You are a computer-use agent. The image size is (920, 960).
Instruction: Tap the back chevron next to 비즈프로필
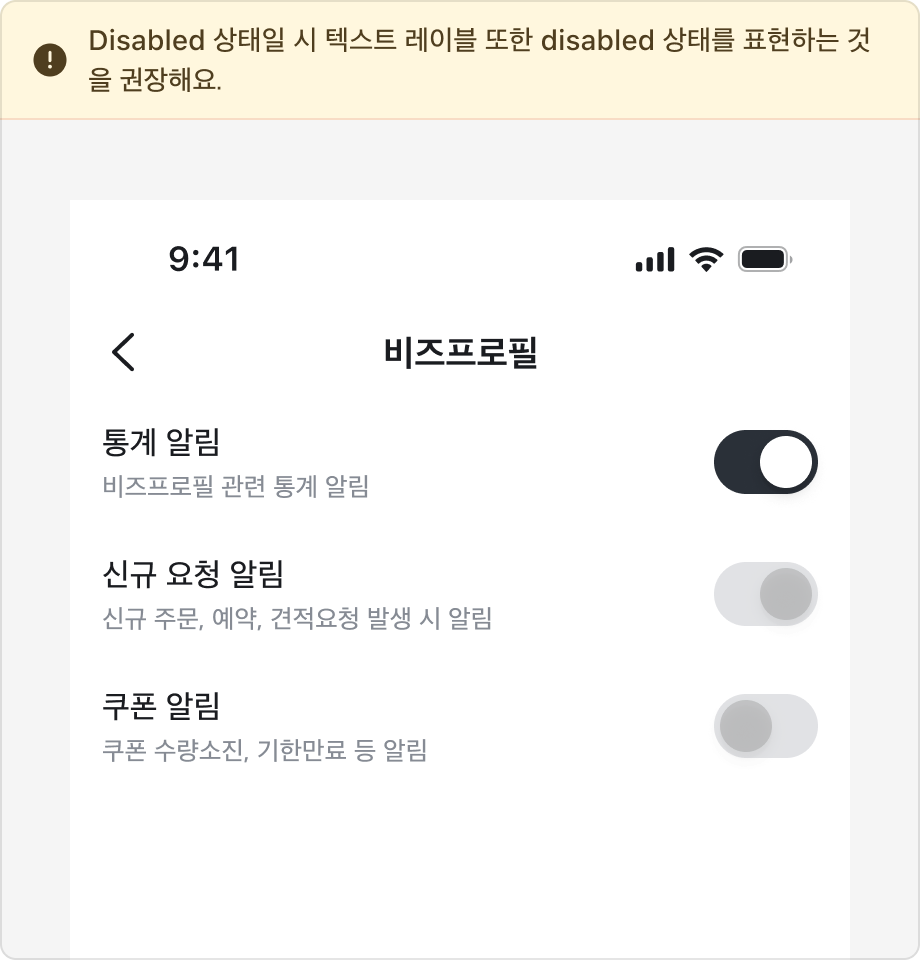click(x=123, y=351)
